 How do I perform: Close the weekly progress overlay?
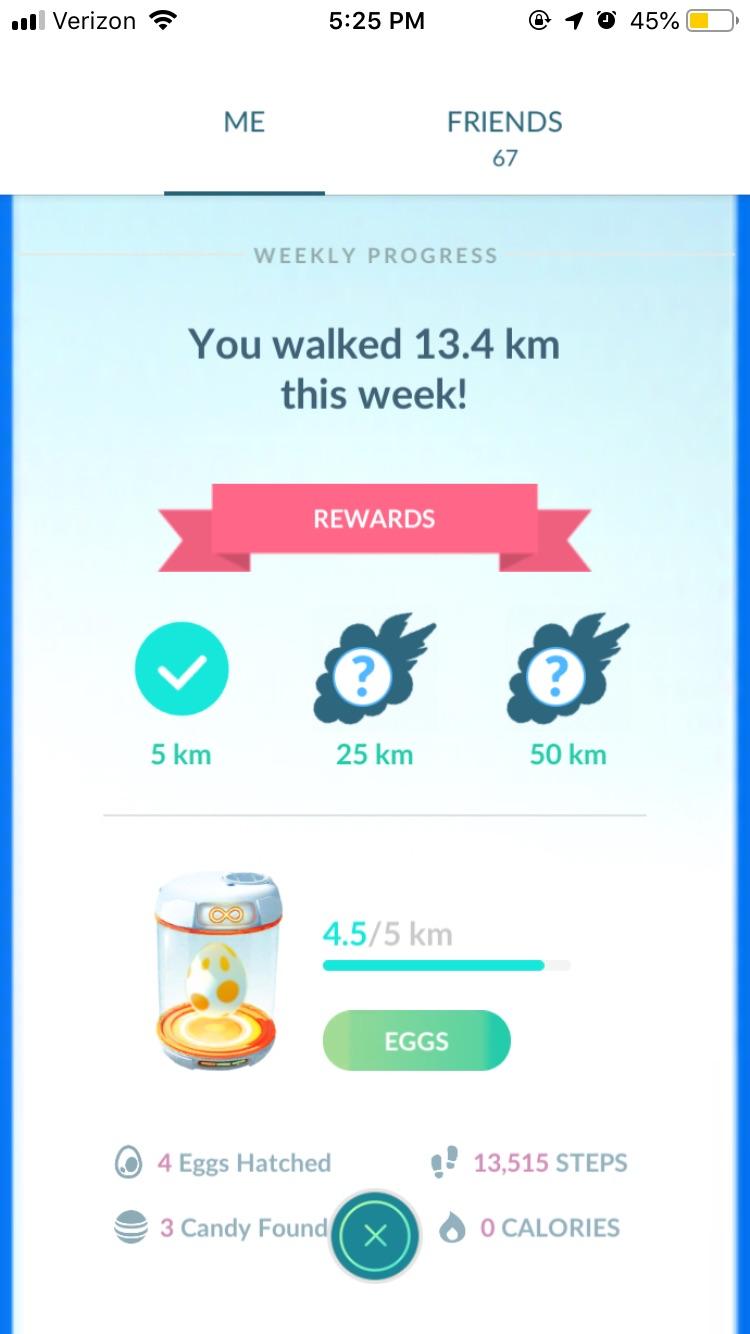point(374,1235)
